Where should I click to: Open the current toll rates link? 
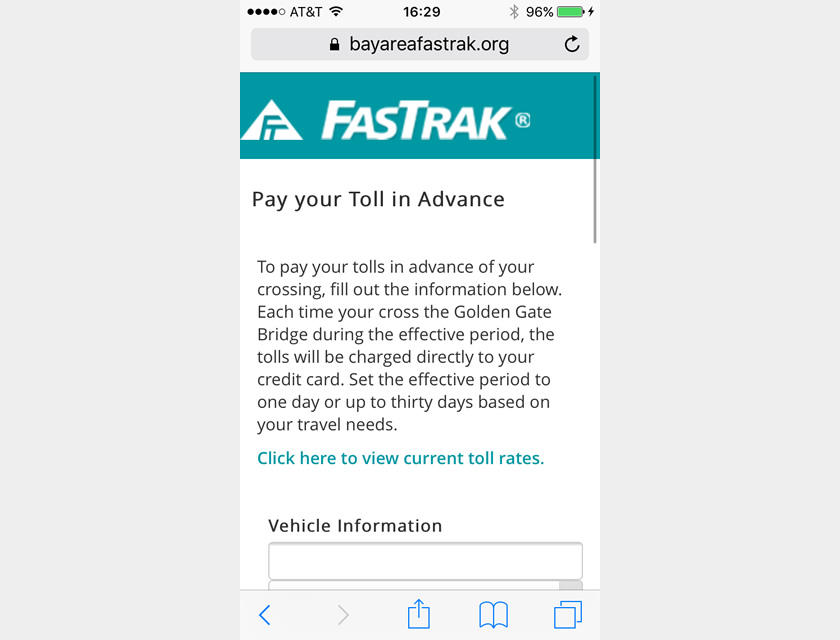[x=400, y=458]
